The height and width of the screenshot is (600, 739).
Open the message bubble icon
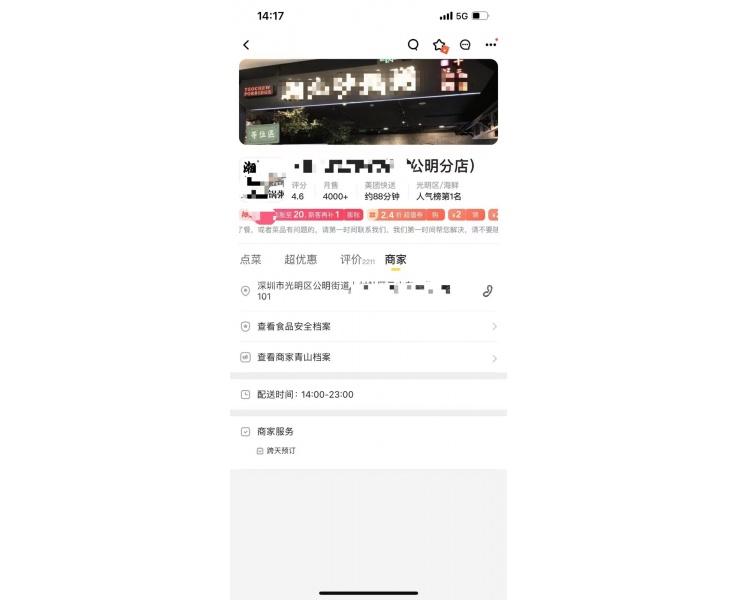tap(465, 45)
